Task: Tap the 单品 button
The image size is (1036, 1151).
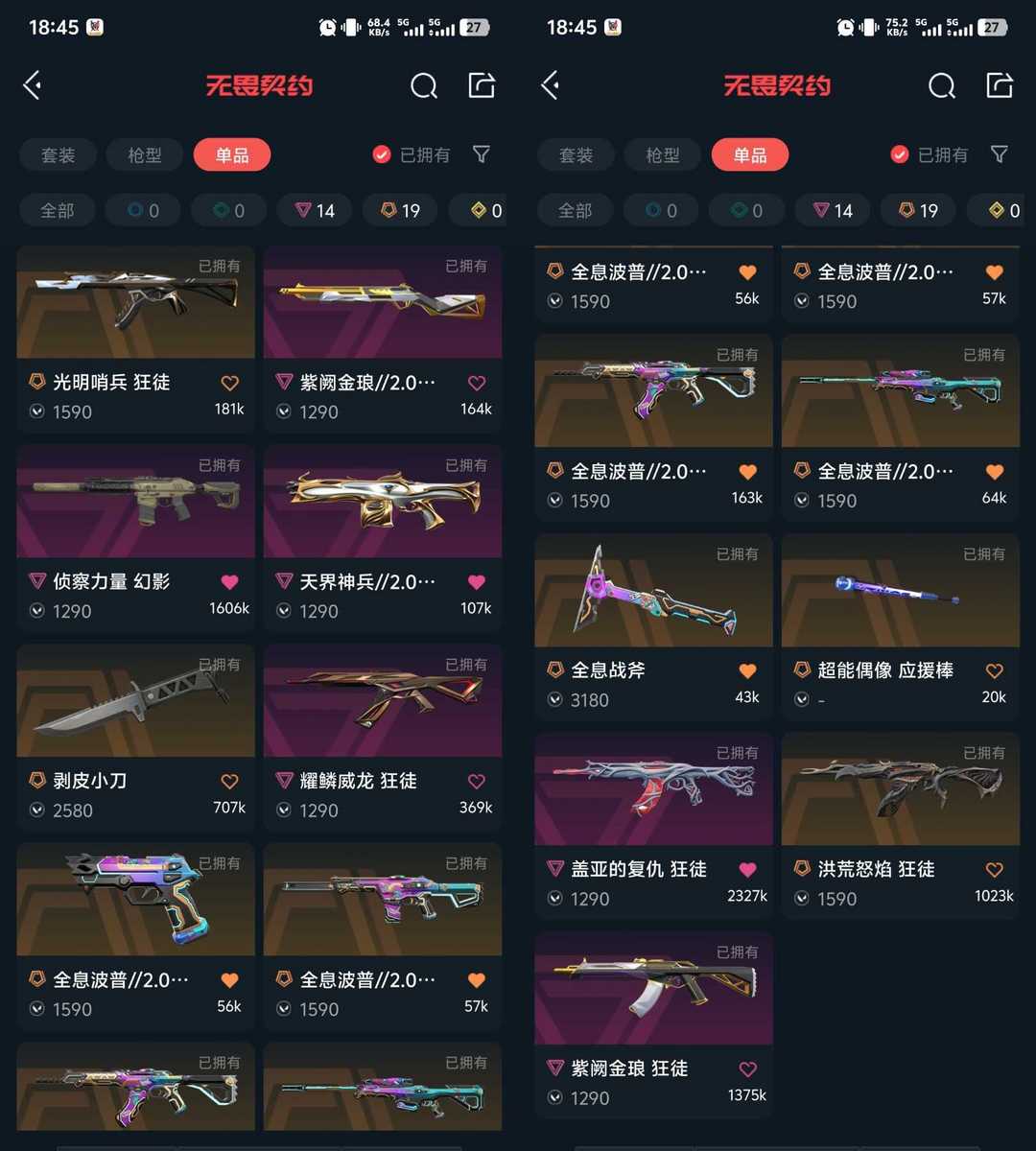Action: tap(231, 154)
